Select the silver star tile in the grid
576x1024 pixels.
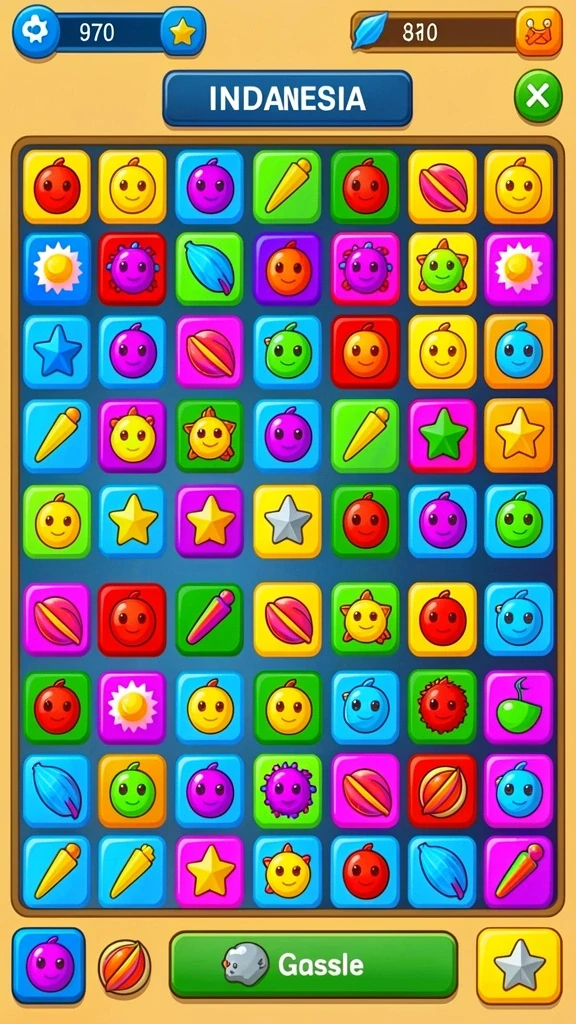pyautogui.click(x=287, y=521)
